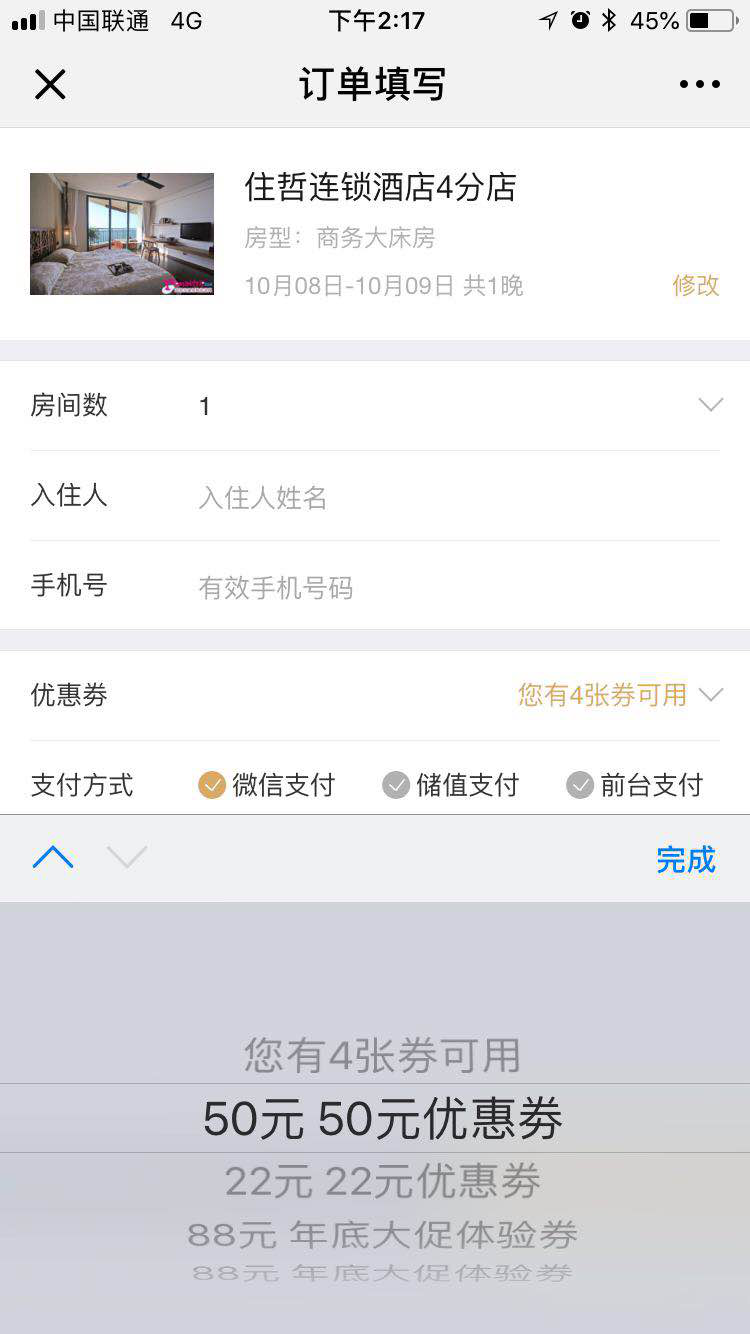
Task: Tap the location arrow icon in status bar
Action: pos(548,19)
